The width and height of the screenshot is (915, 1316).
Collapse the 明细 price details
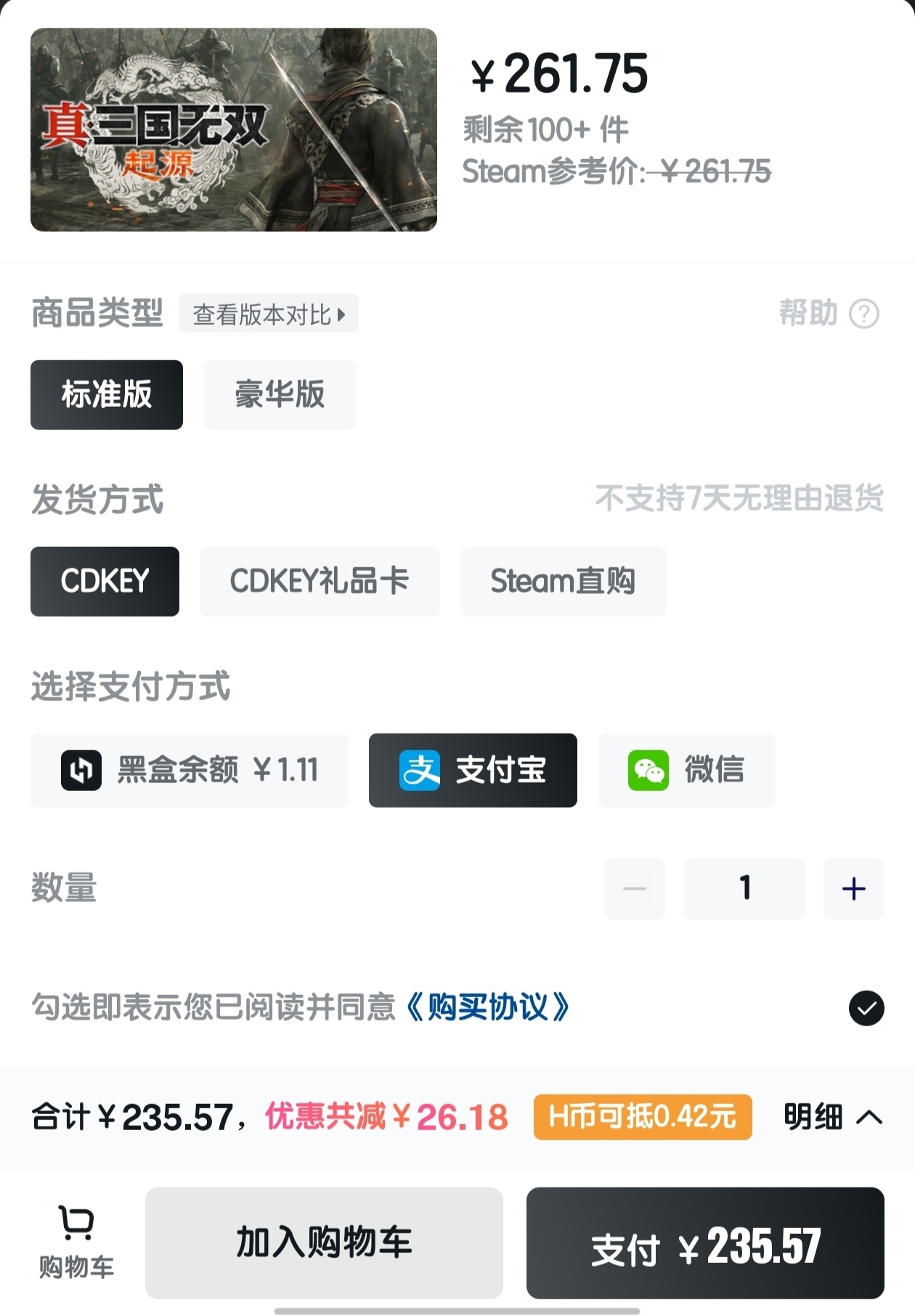[833, 1117]
